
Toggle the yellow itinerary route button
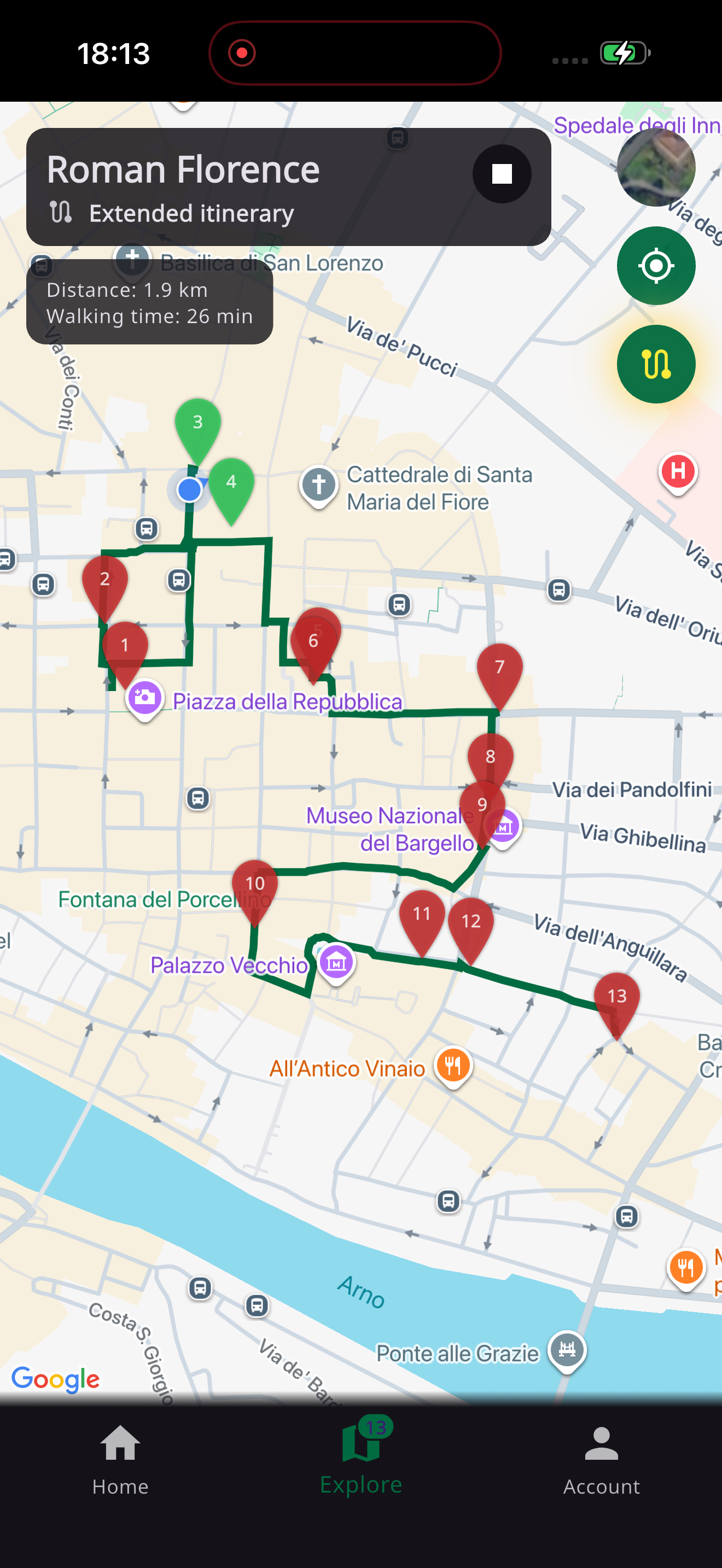click(x=656, y=364)
